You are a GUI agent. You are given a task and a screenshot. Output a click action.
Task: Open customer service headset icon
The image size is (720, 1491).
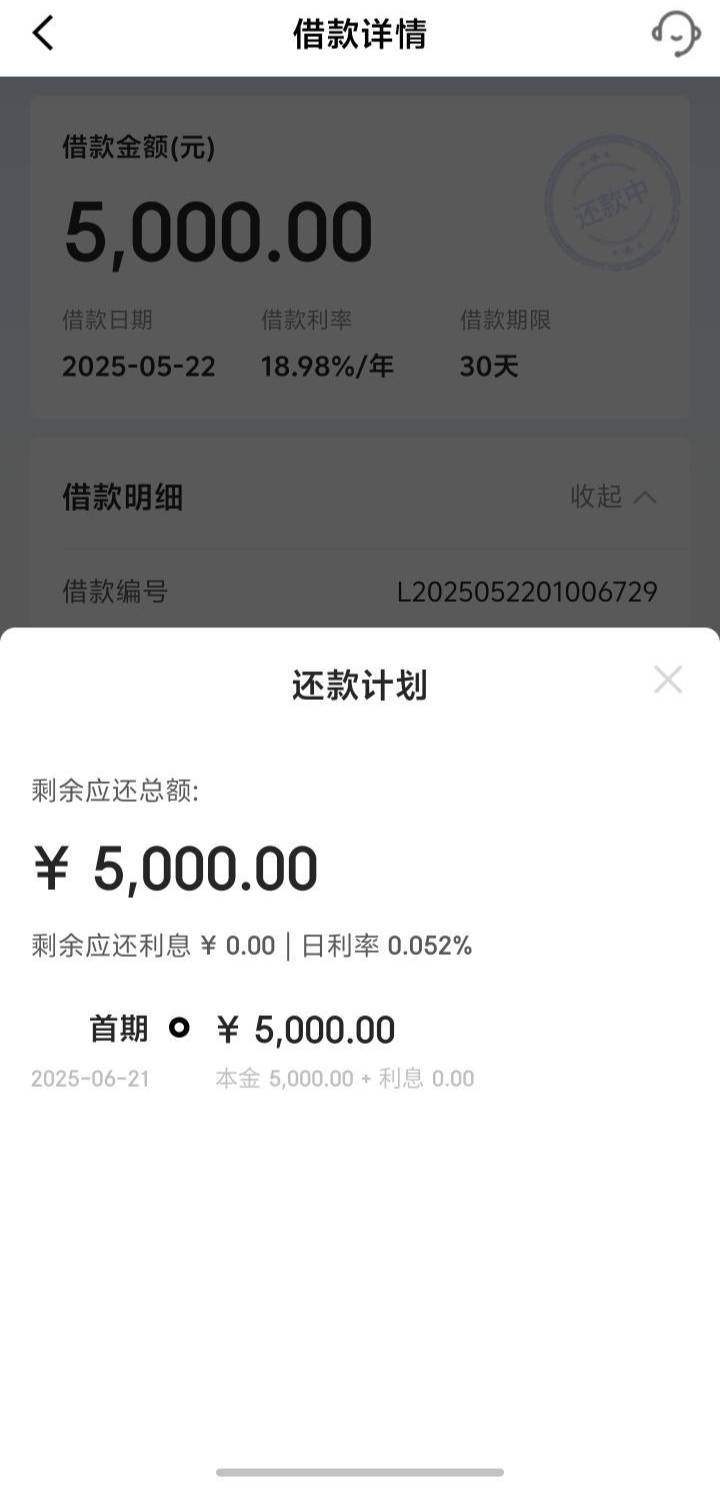pyautogui.click(x=676, y=33)
